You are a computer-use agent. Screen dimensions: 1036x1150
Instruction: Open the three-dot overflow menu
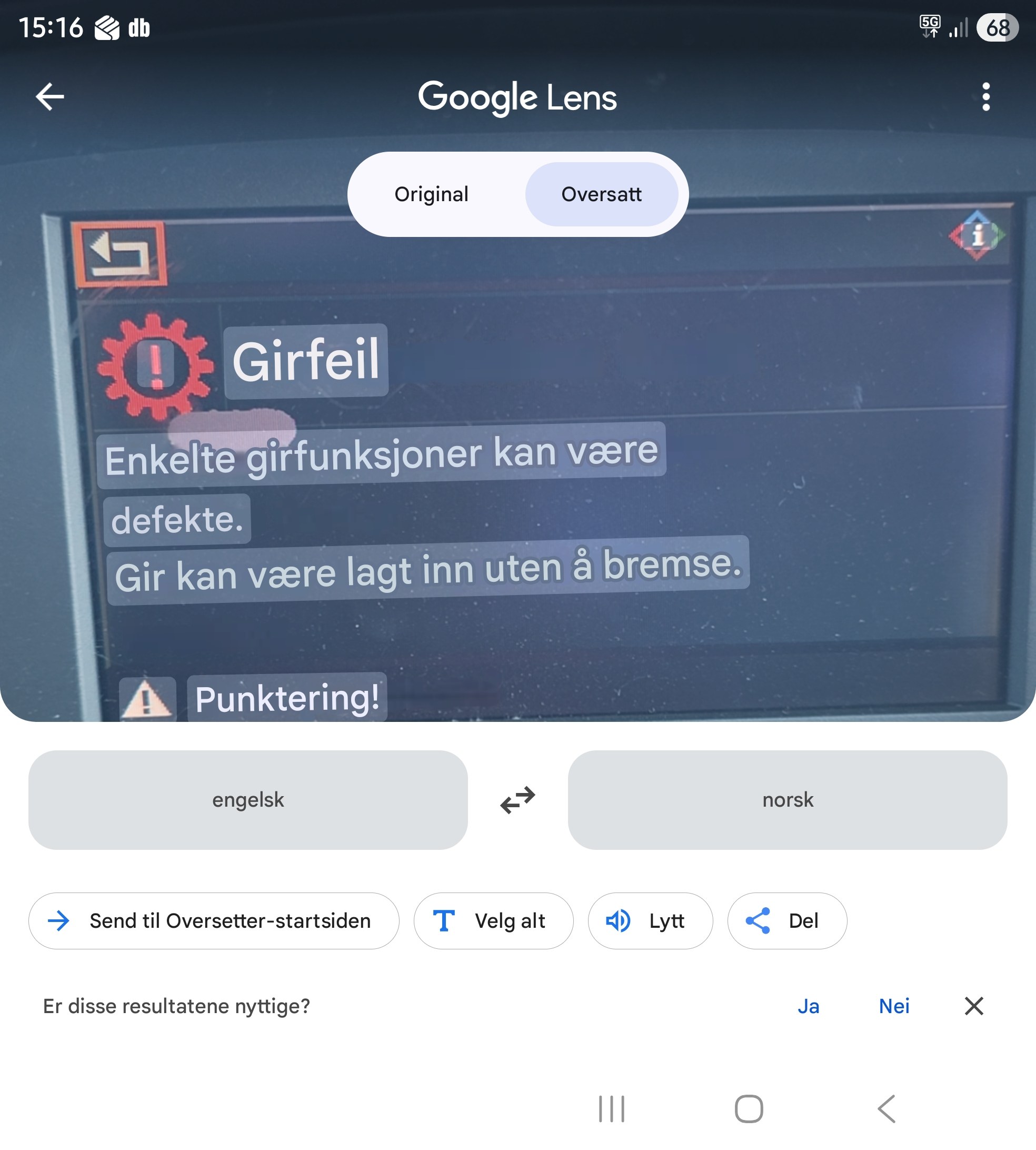tap(986, 97)
